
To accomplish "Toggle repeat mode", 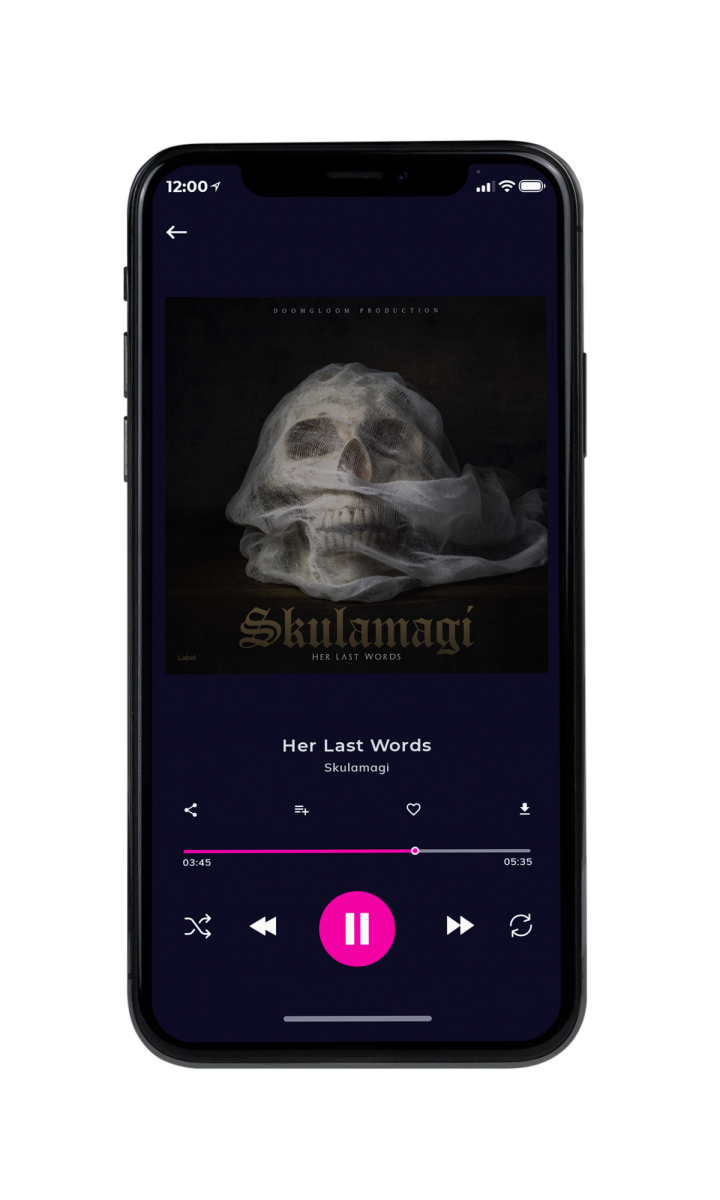I will coord(521,926).
